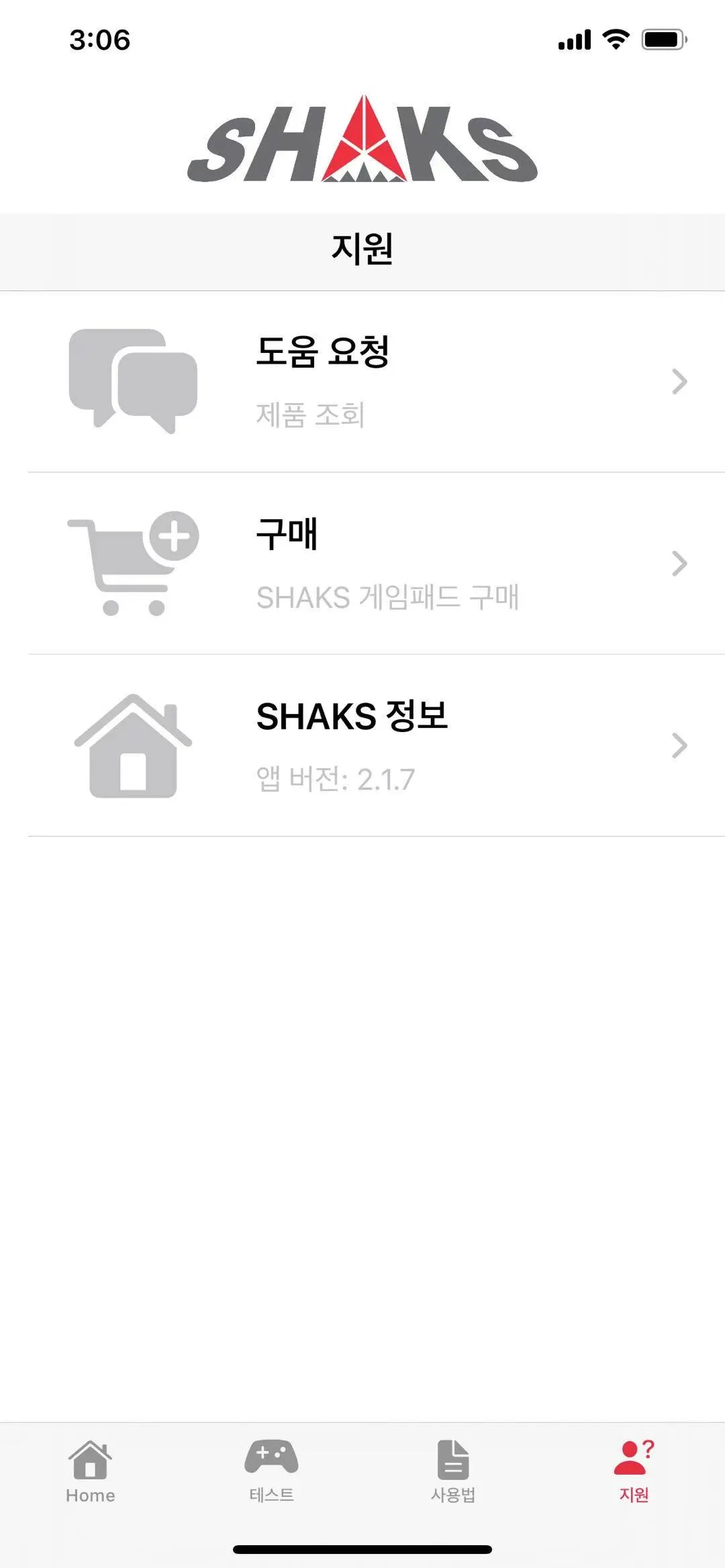This screenshot has height=1568, width=725.
Task: Select the 지원 support tab
Action: (634, 1471)
